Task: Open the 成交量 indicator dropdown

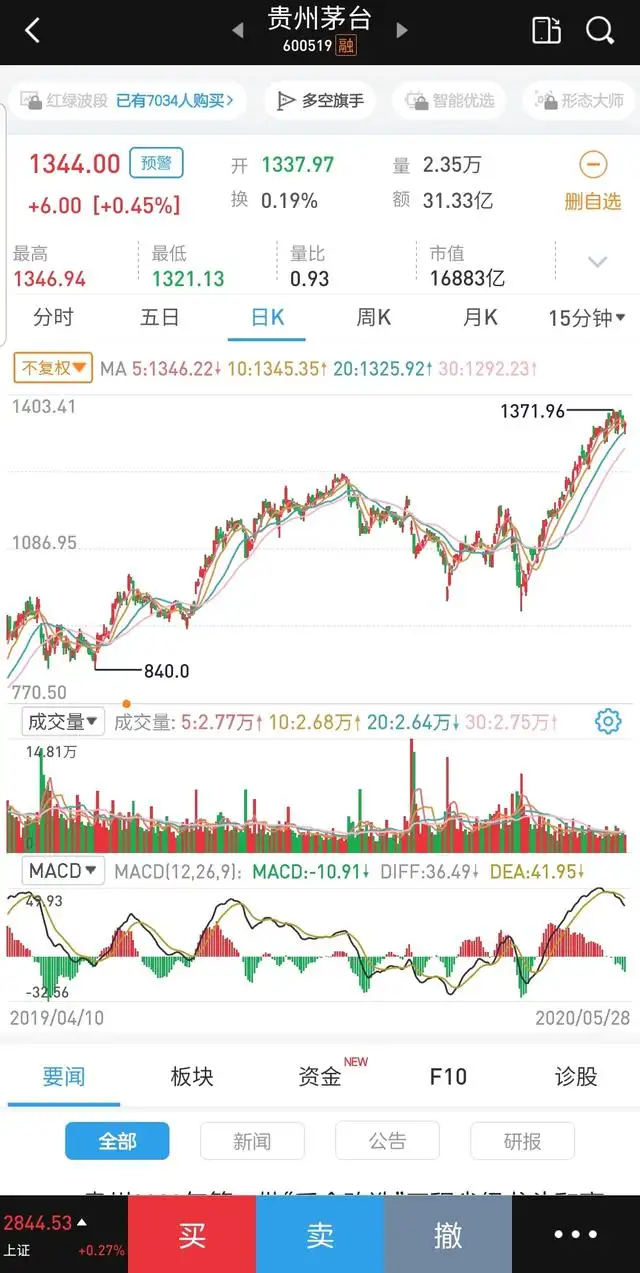Action: tap(64, 721)
